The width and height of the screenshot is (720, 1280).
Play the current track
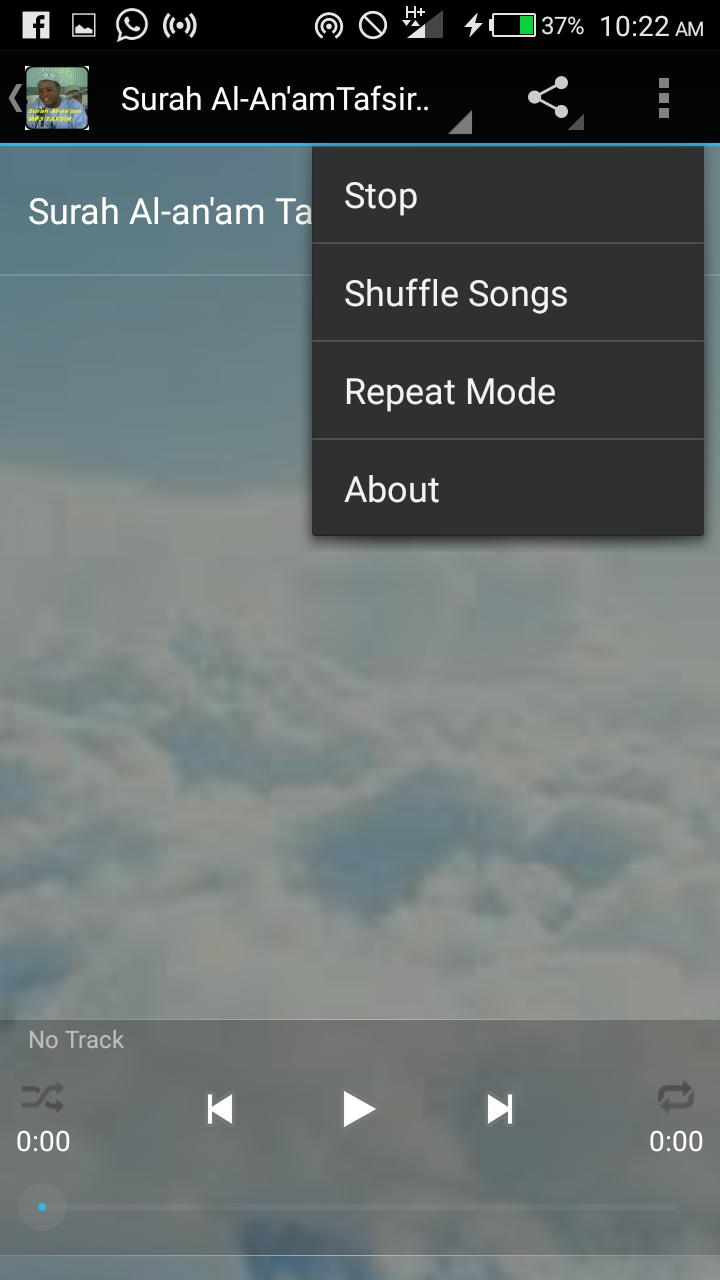coord(358,1109)
